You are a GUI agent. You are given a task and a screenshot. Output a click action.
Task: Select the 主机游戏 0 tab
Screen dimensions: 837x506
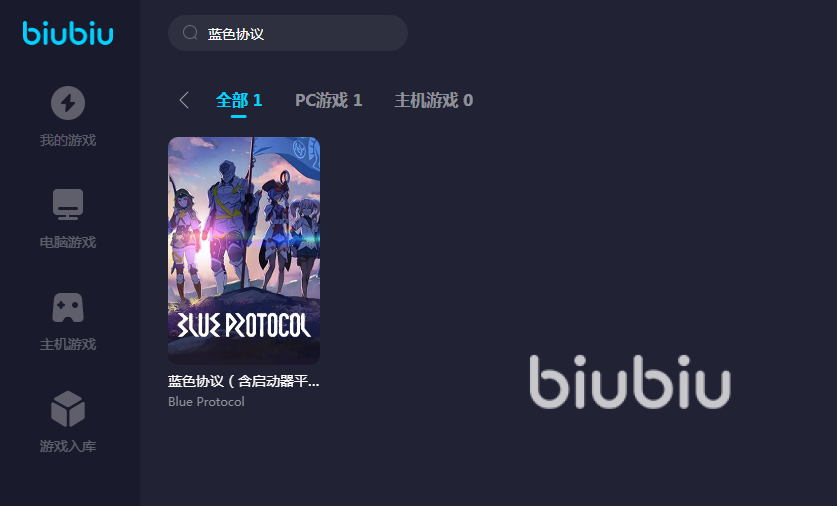pos(433,100)
